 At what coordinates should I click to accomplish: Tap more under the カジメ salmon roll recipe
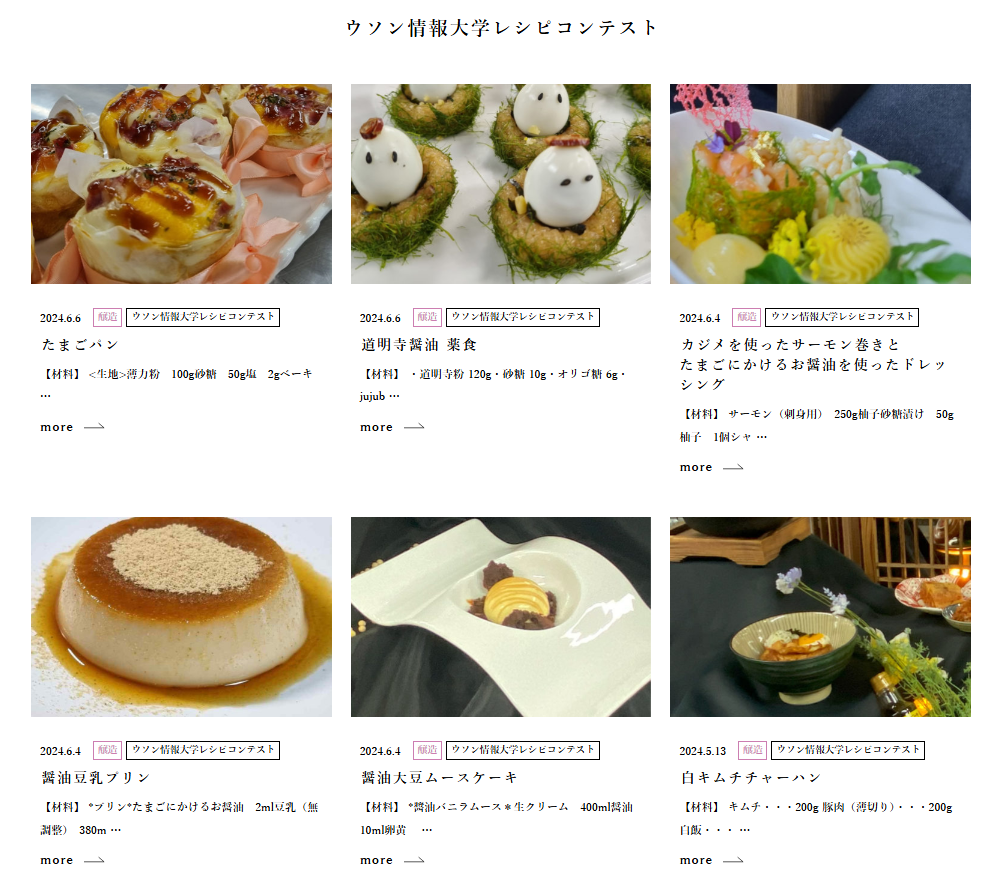pos(711,467)
